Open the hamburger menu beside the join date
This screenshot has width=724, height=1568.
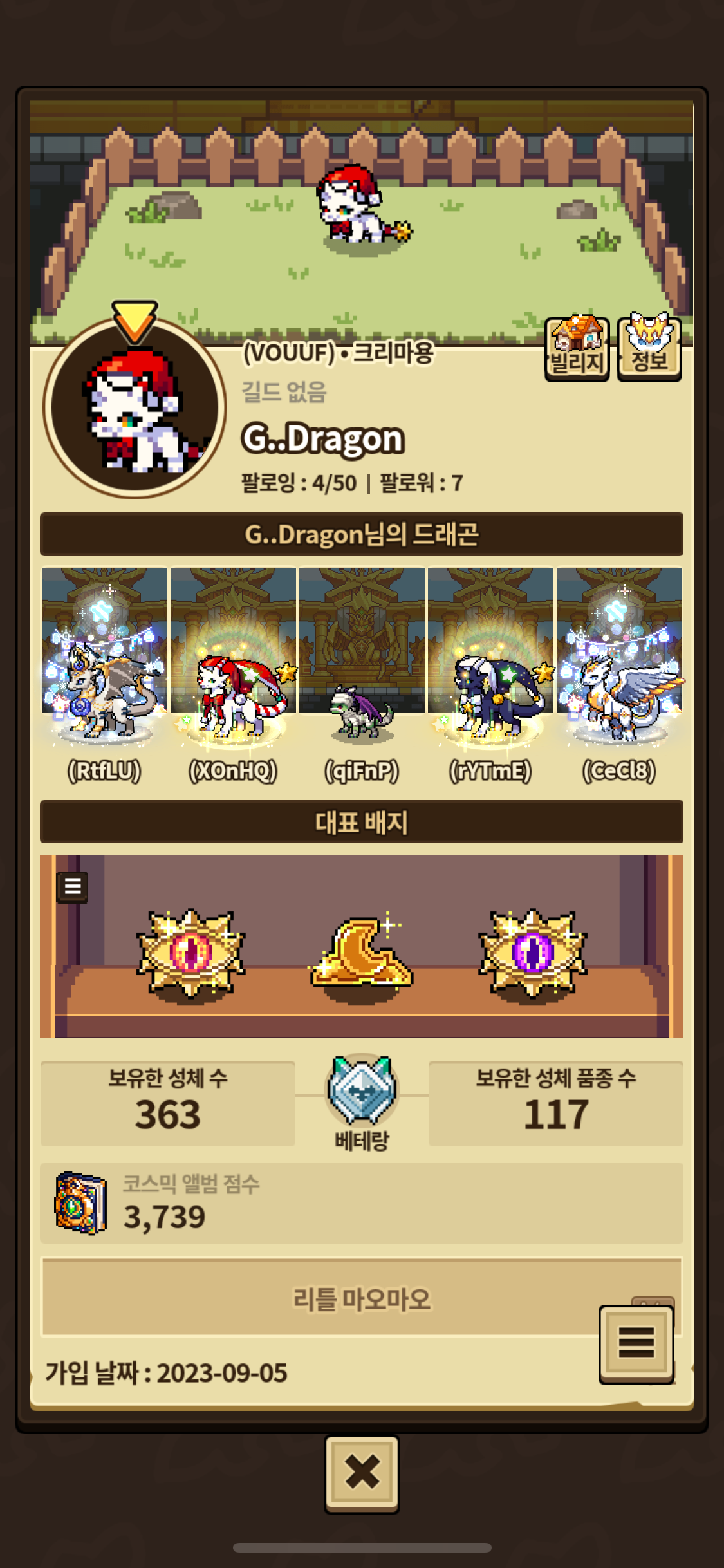[x=636, y=1343]
